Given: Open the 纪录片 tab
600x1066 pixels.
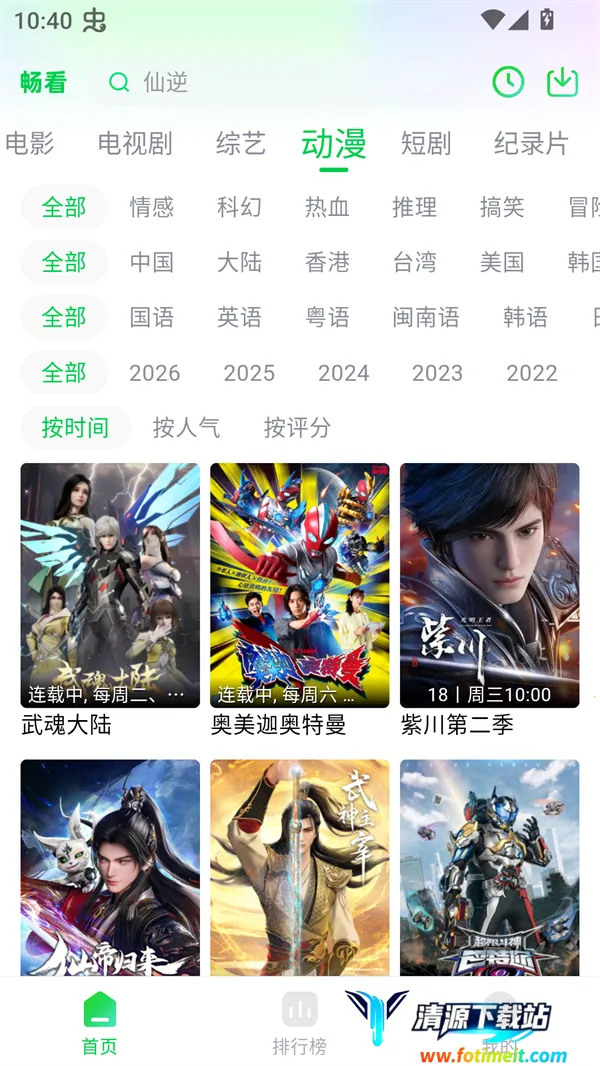Looking at the screenshot, I should 531,144.
